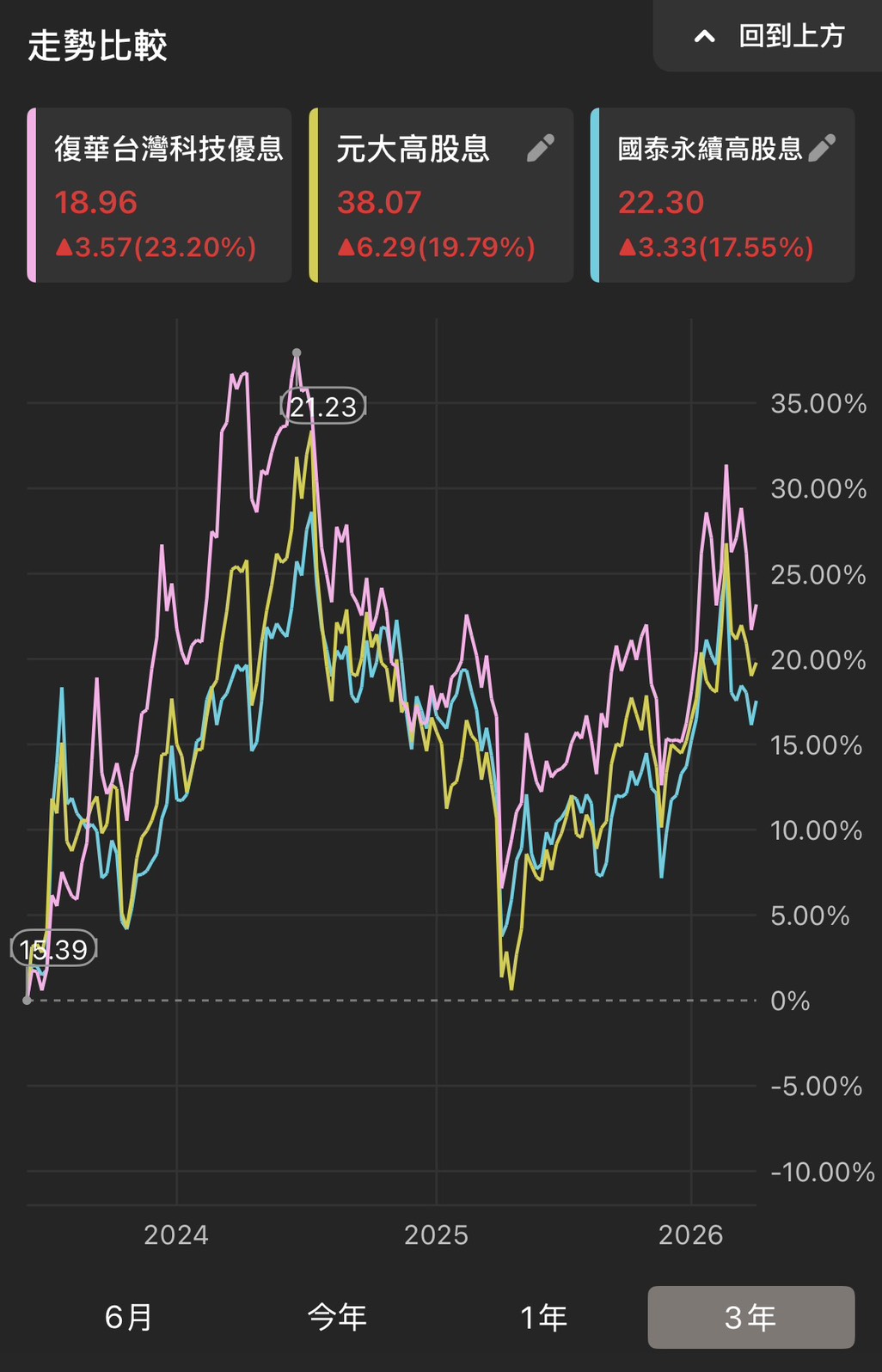Edit the 元大高股息 comparison slot
The image size is (882, 1372).
tap(540, 149)
